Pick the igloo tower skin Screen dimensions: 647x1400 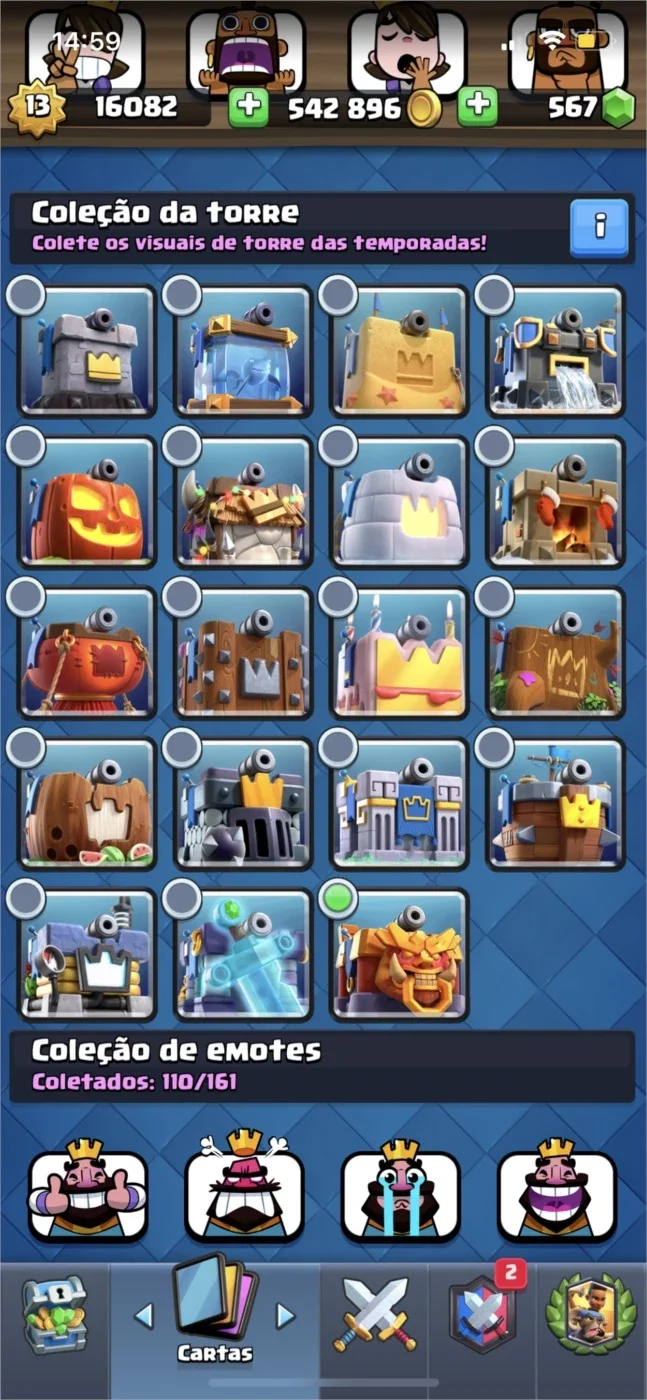400,501
